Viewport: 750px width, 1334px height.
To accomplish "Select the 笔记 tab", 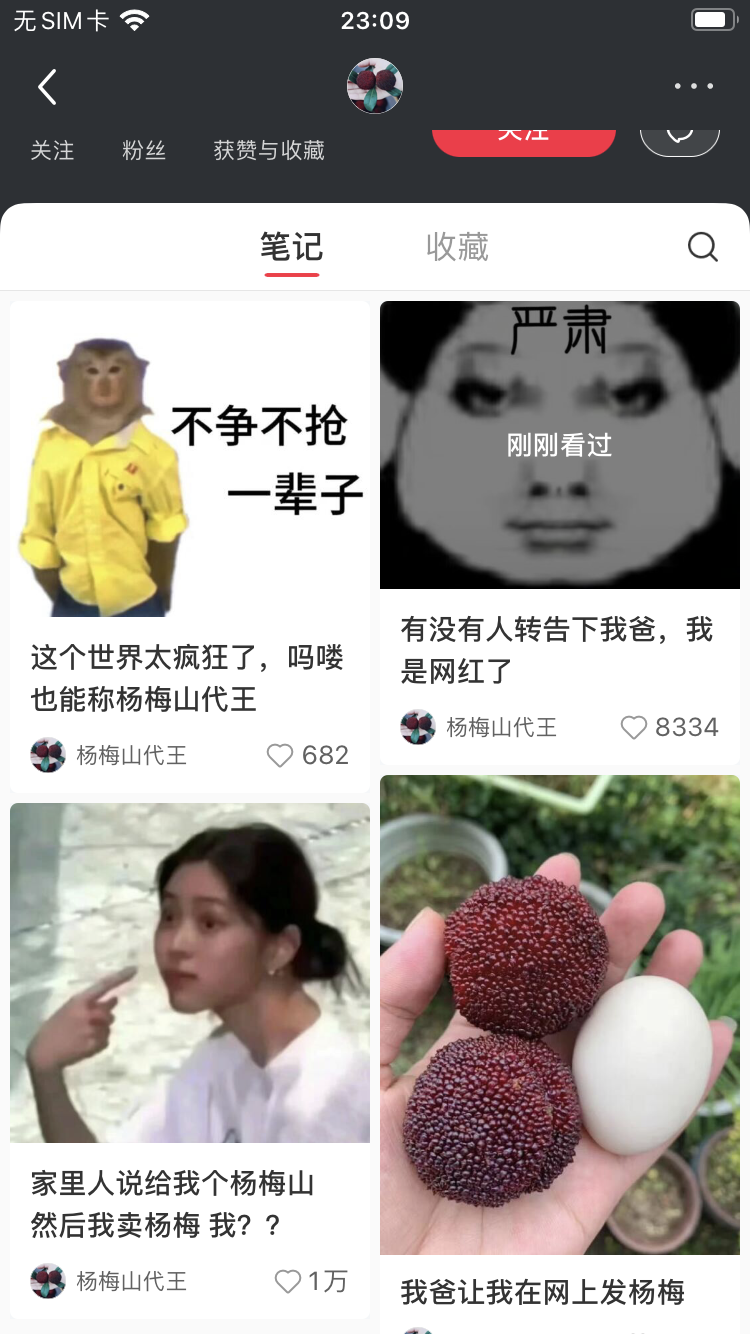I will coord(290,246).
